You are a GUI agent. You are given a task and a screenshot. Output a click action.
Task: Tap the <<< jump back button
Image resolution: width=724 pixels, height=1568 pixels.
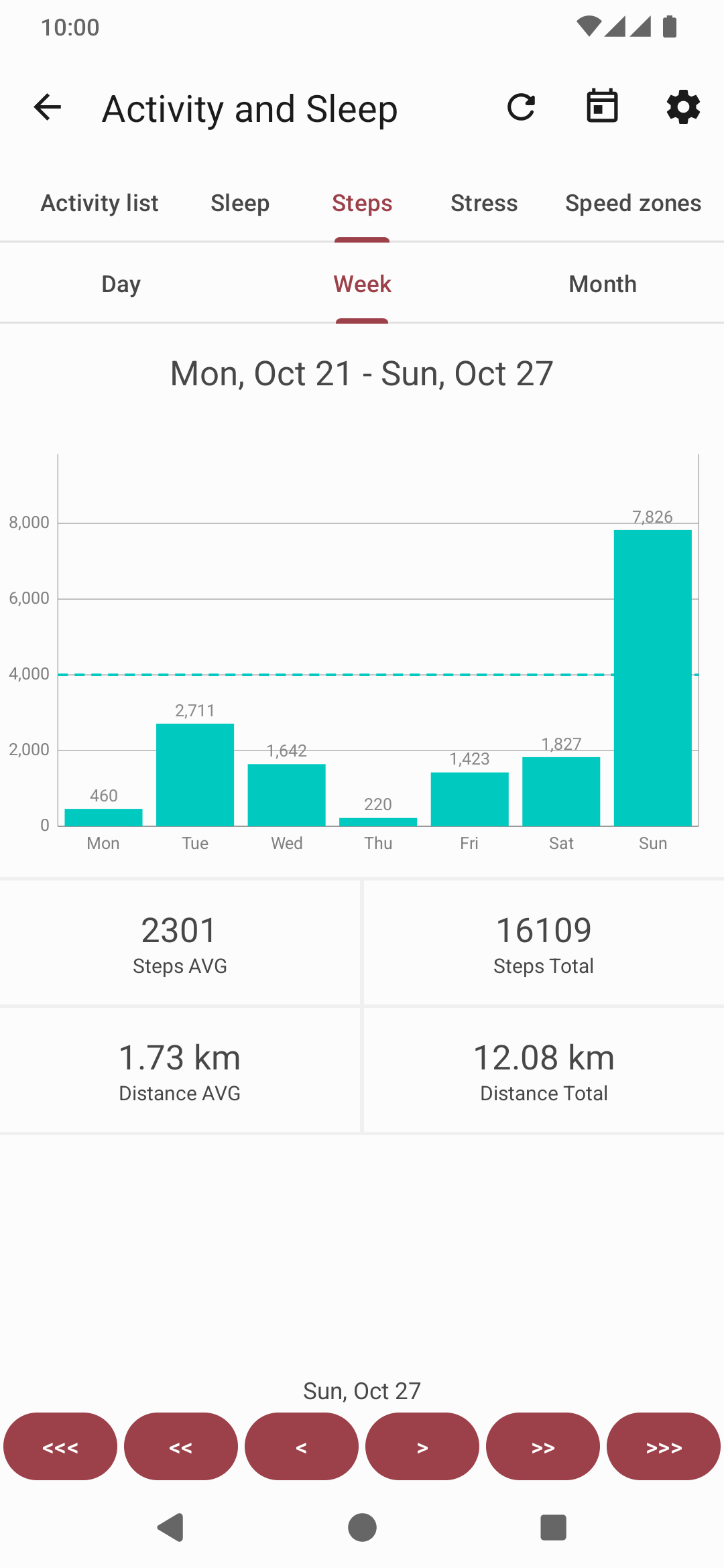pyautogui.click(x=60, y=1447)
